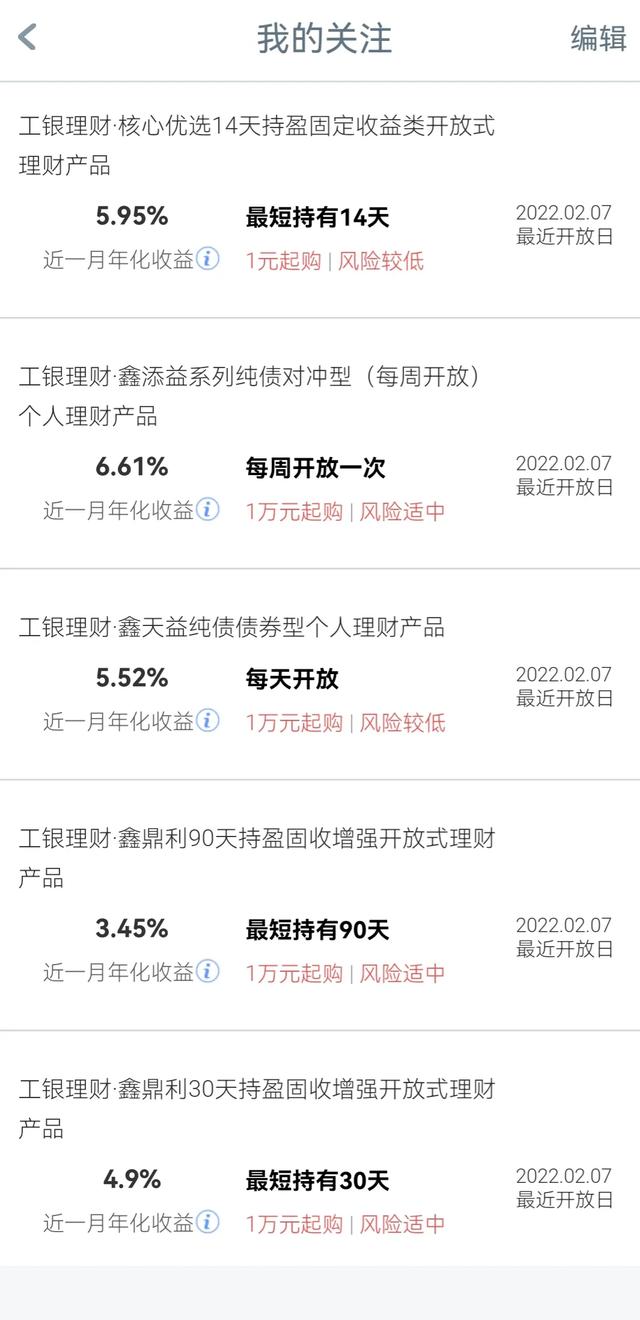Go back using the top-left arrow
This screenshot has height=1320, width=640.
coord(27,38)
